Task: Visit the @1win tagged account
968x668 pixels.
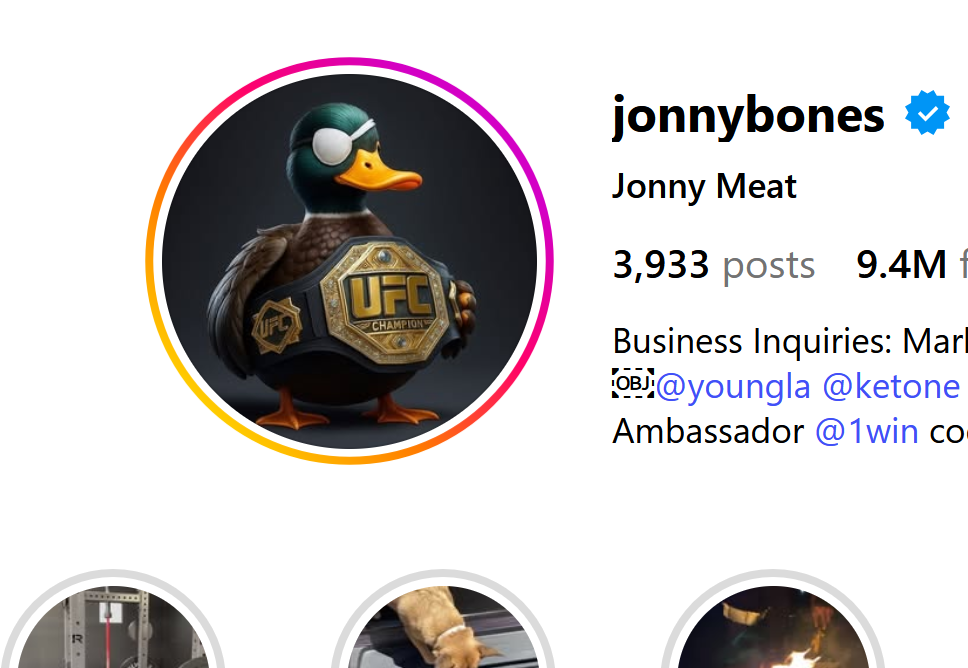Action: (x=866, y=432)
